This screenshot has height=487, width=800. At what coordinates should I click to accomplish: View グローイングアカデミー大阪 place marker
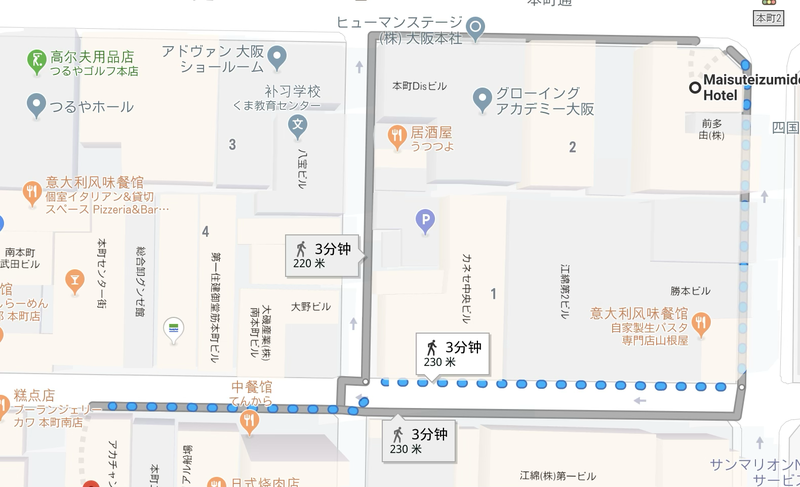(483, 98)
